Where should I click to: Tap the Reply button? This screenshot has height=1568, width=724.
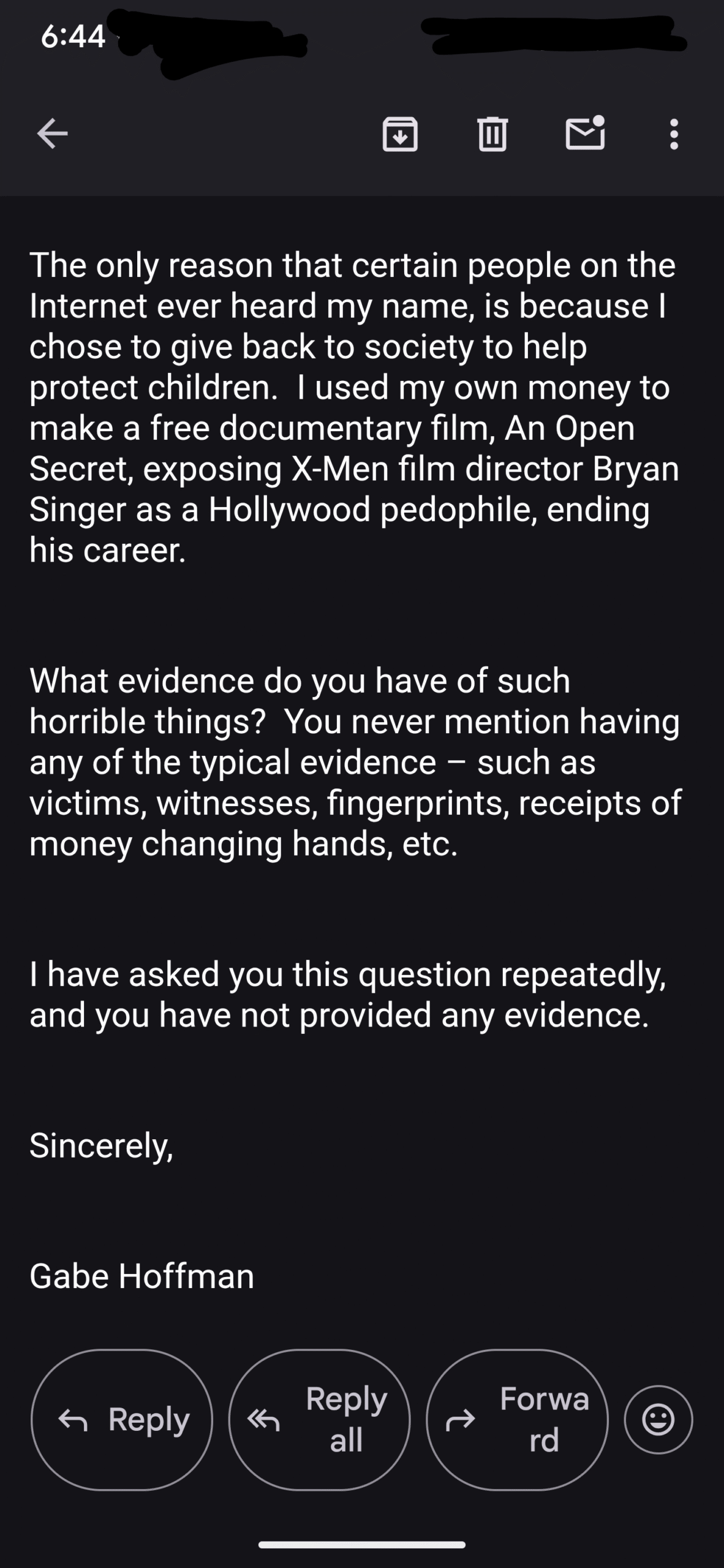122,1419
